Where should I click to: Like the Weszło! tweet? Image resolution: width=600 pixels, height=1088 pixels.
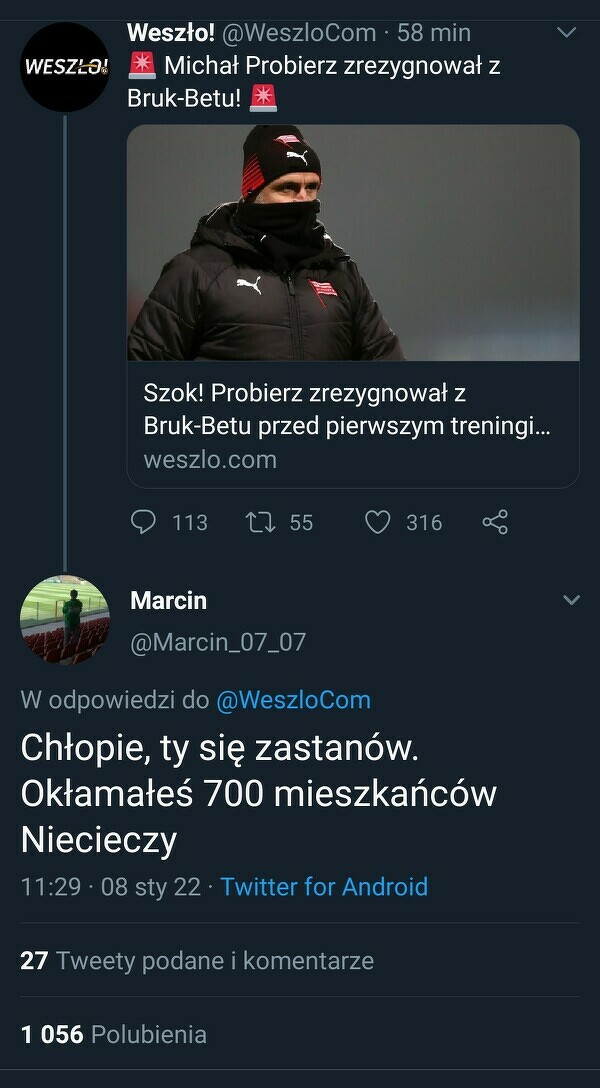point(377,522)
